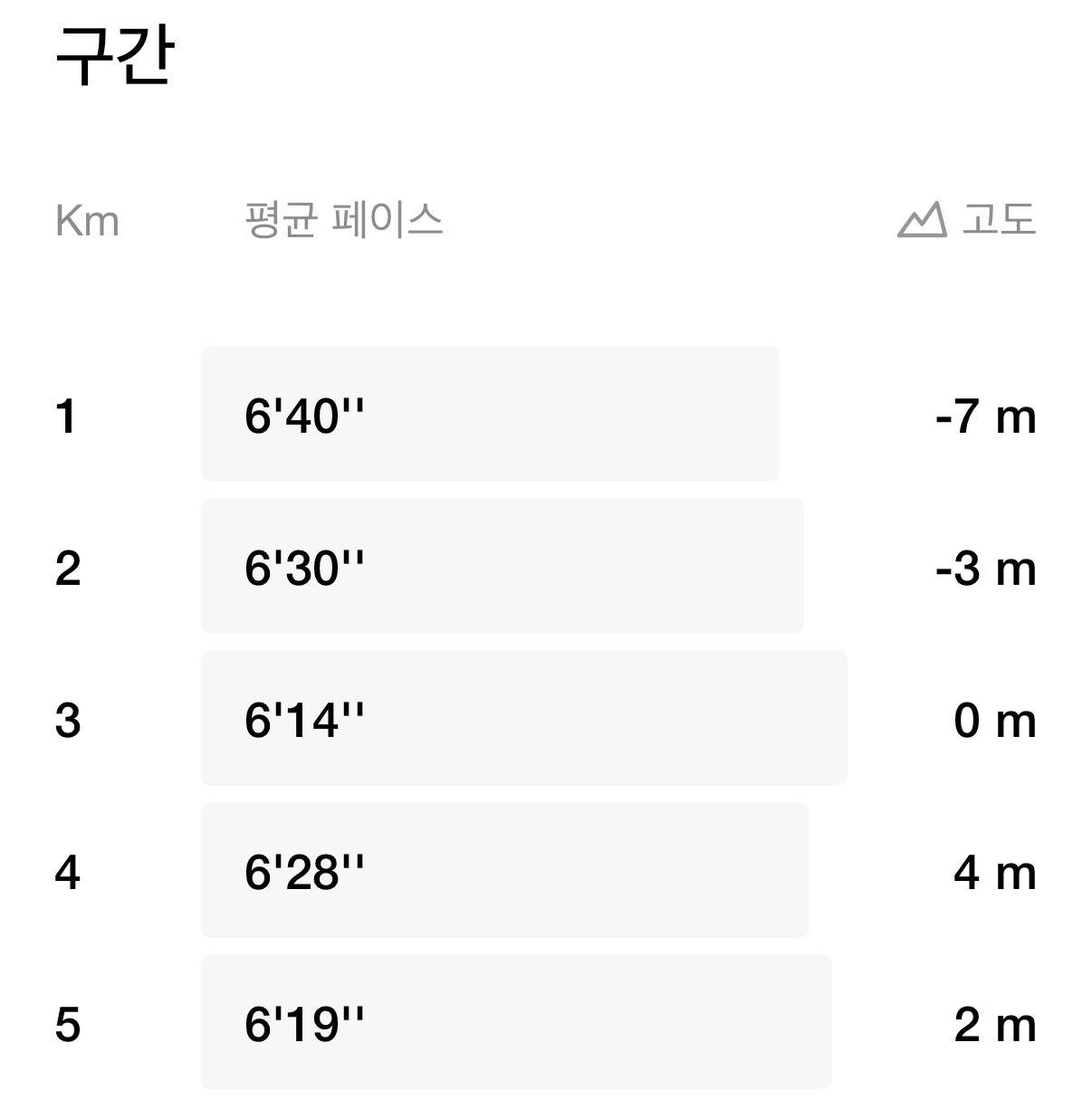Click the 0 m elevation value

pos(996,722)
